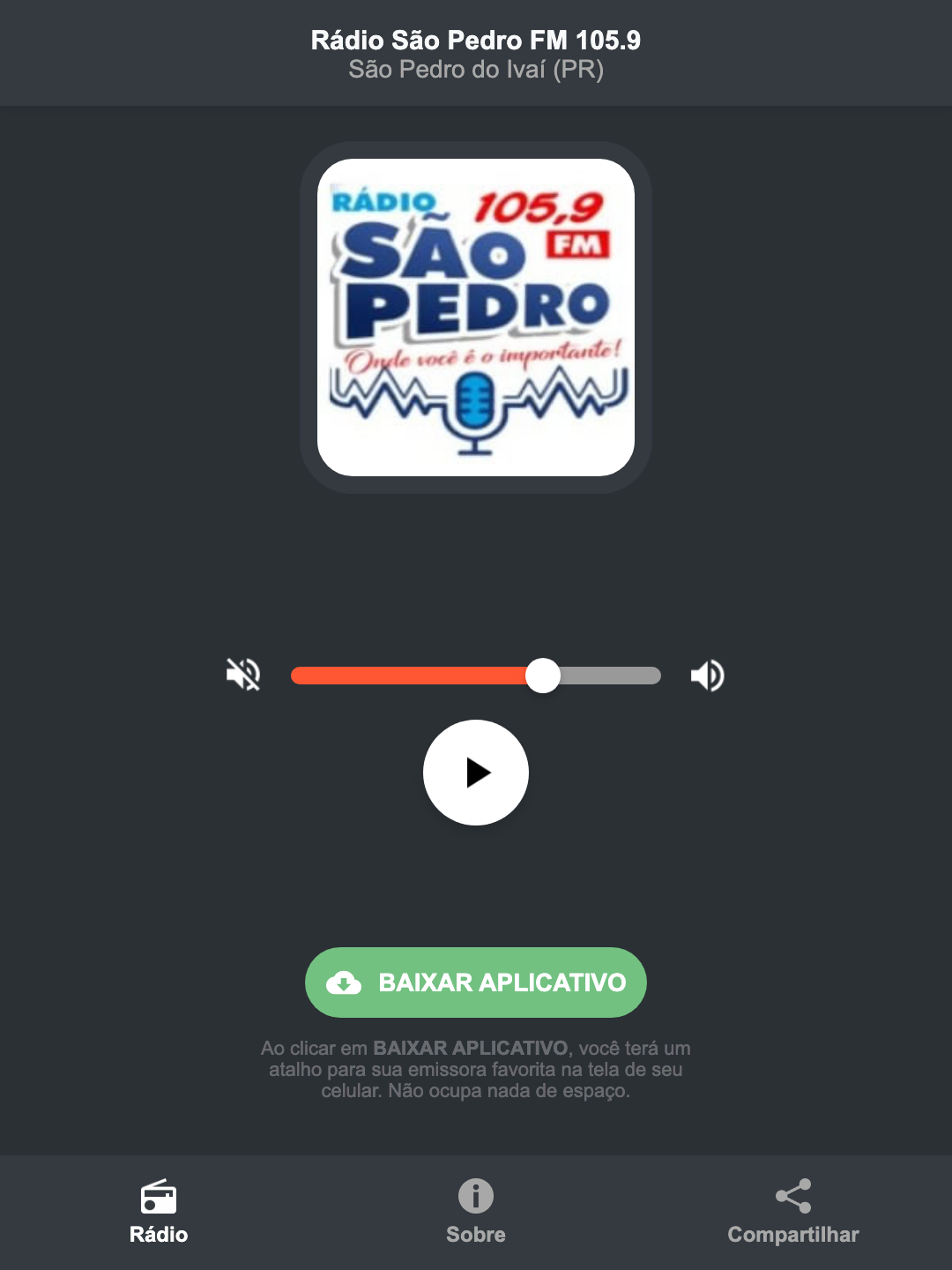Image resolution: width=952 pixels, height=1270 pixels.
Task: Click the São Pedro FM station logo
Action: coord(475,315)
